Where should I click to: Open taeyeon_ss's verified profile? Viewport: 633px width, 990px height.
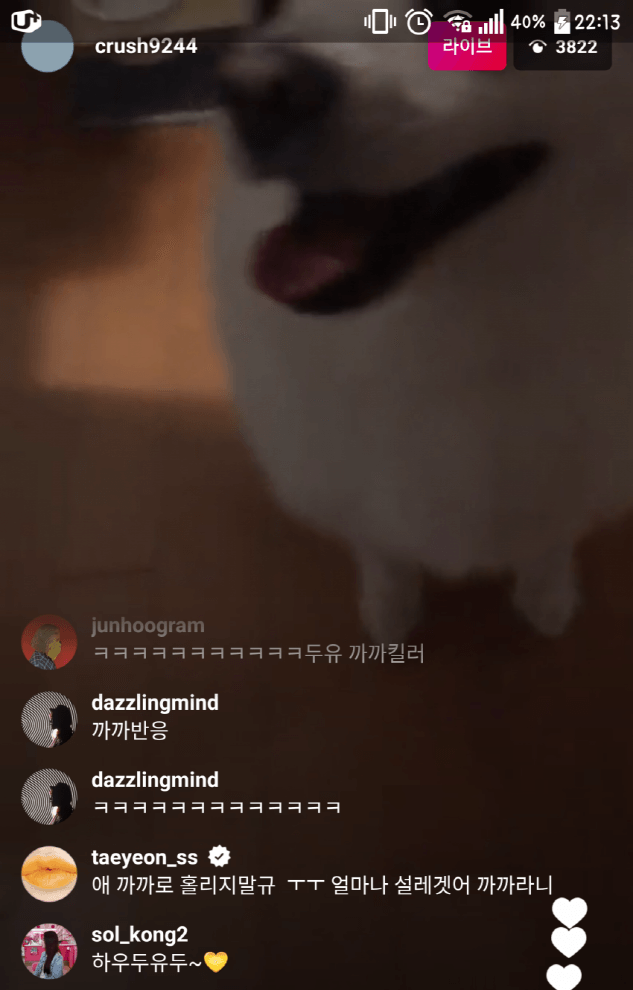coord(49,873)
